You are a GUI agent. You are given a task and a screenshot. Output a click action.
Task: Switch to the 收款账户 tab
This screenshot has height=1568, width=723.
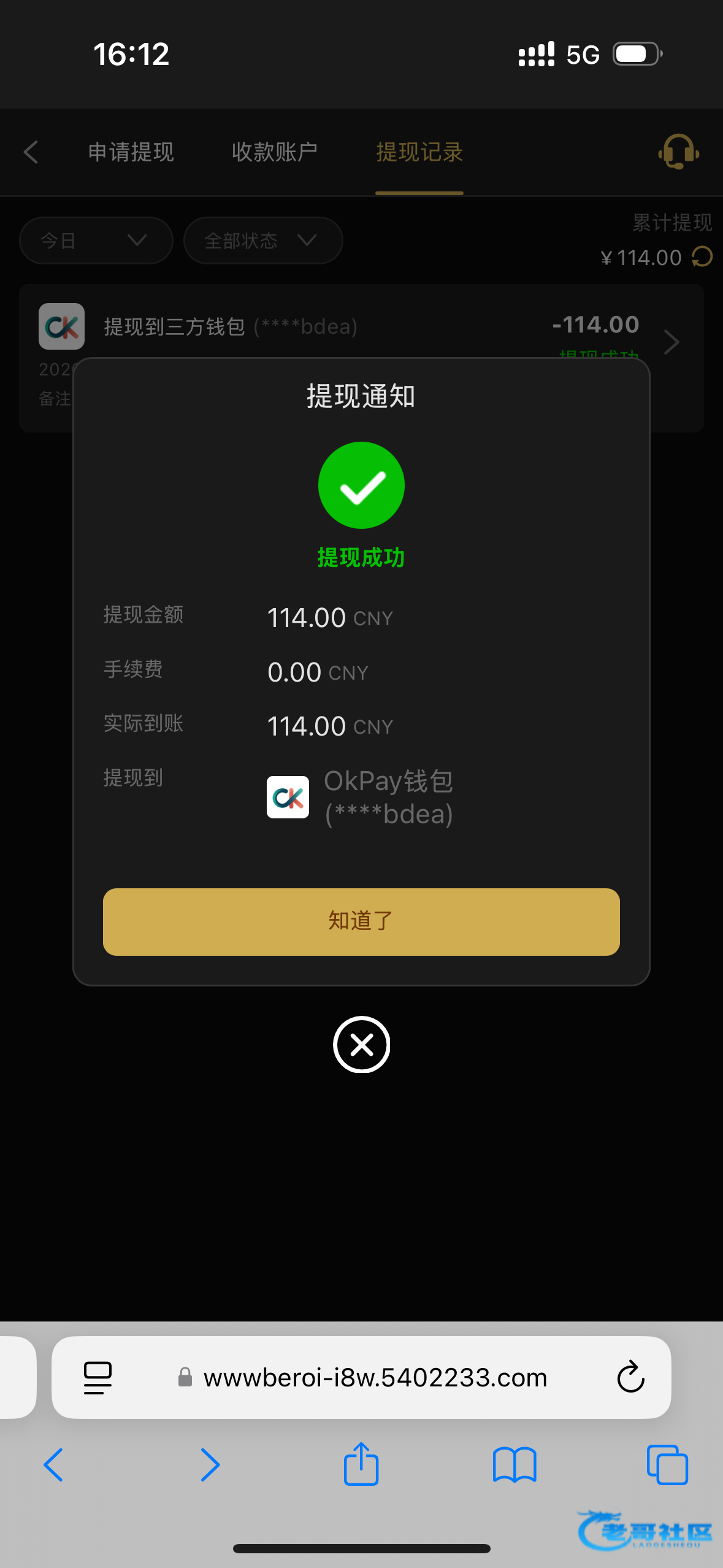click(274, 152)
